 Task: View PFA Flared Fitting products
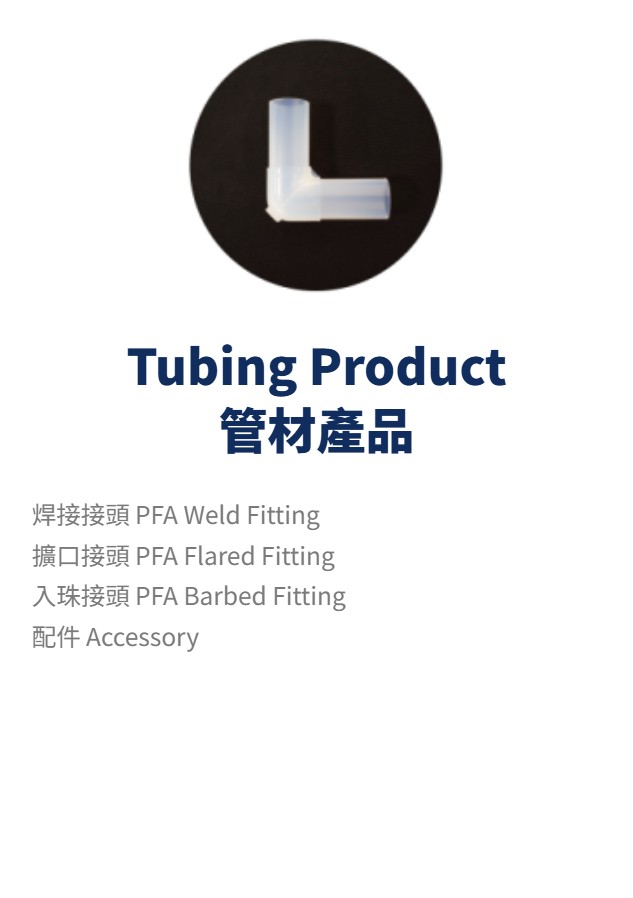(x=183, y=556)
